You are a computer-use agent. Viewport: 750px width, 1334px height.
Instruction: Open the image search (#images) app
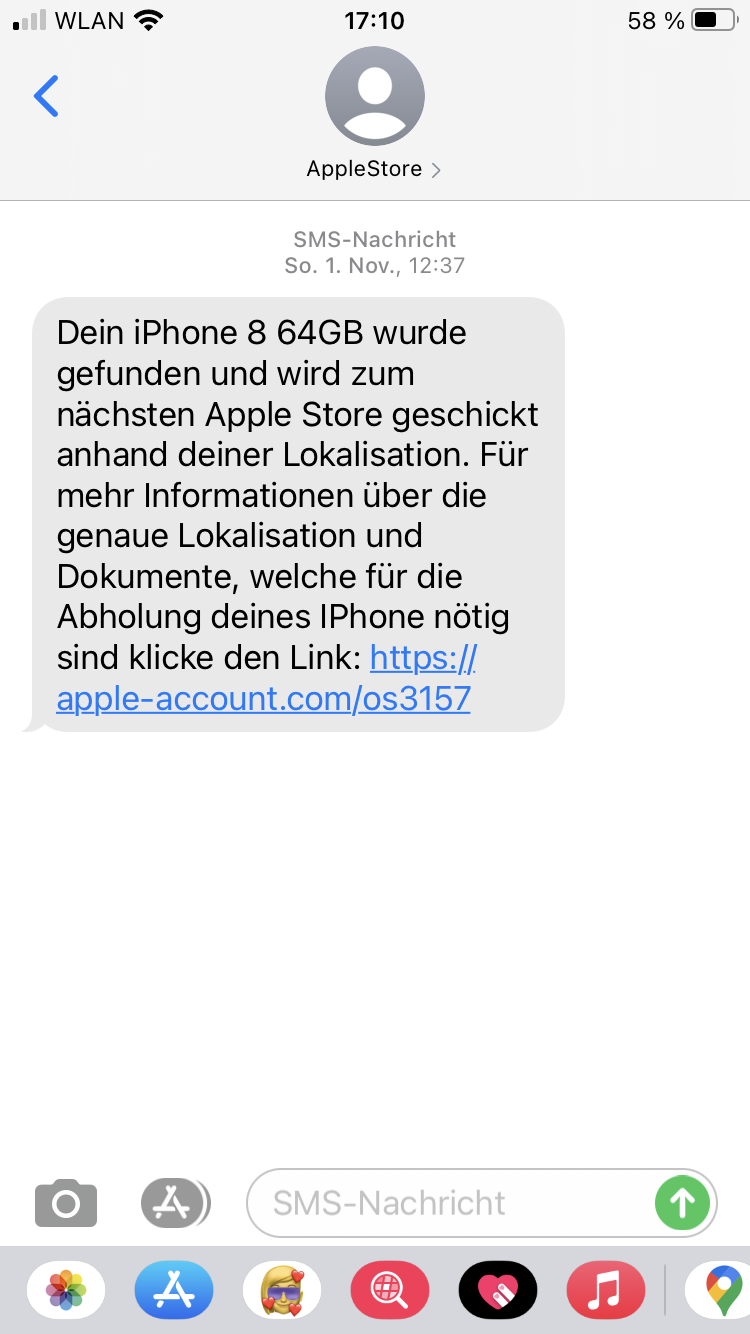coord(390,1290)
